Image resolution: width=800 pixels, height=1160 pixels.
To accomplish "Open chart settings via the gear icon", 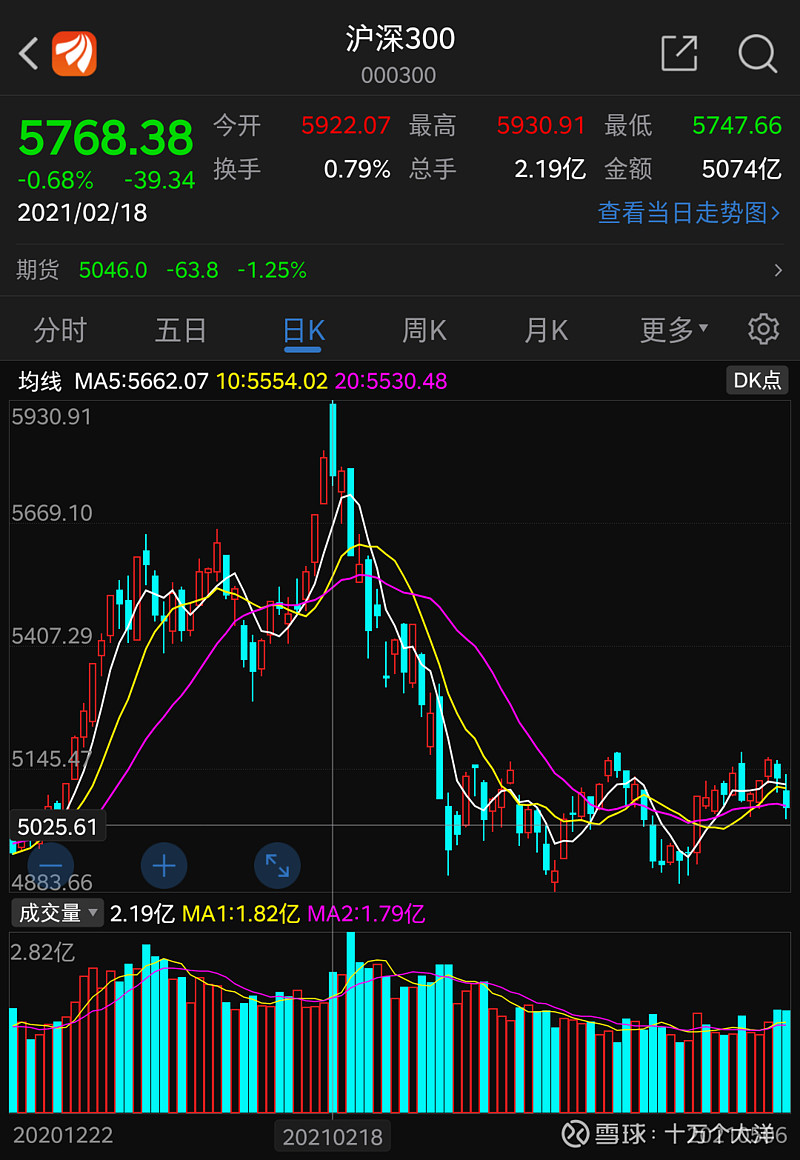I will 763,328.
